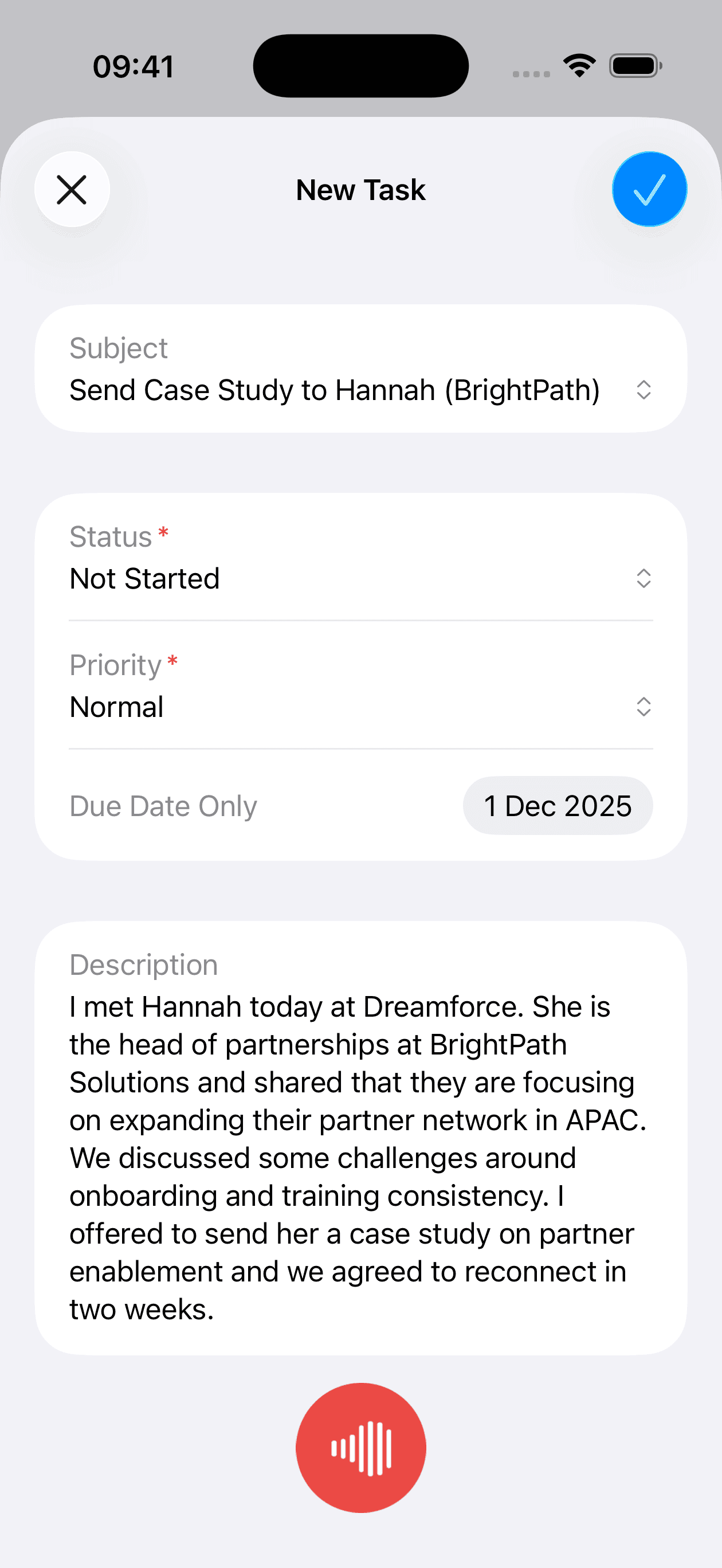Tap the red voice recording waveform button
This screenshot has height=1568, width=722.
tap(360, 1448)
